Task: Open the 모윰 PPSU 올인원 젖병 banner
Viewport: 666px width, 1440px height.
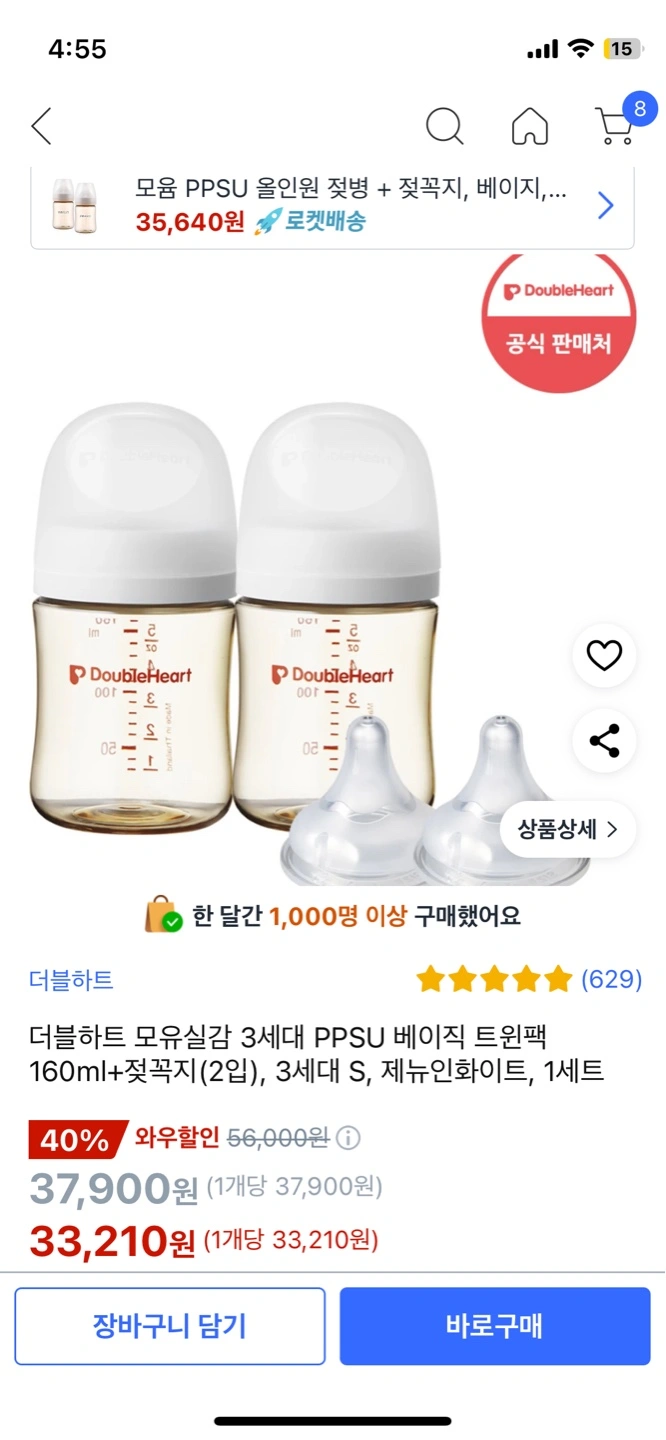Action: point(332,206)
